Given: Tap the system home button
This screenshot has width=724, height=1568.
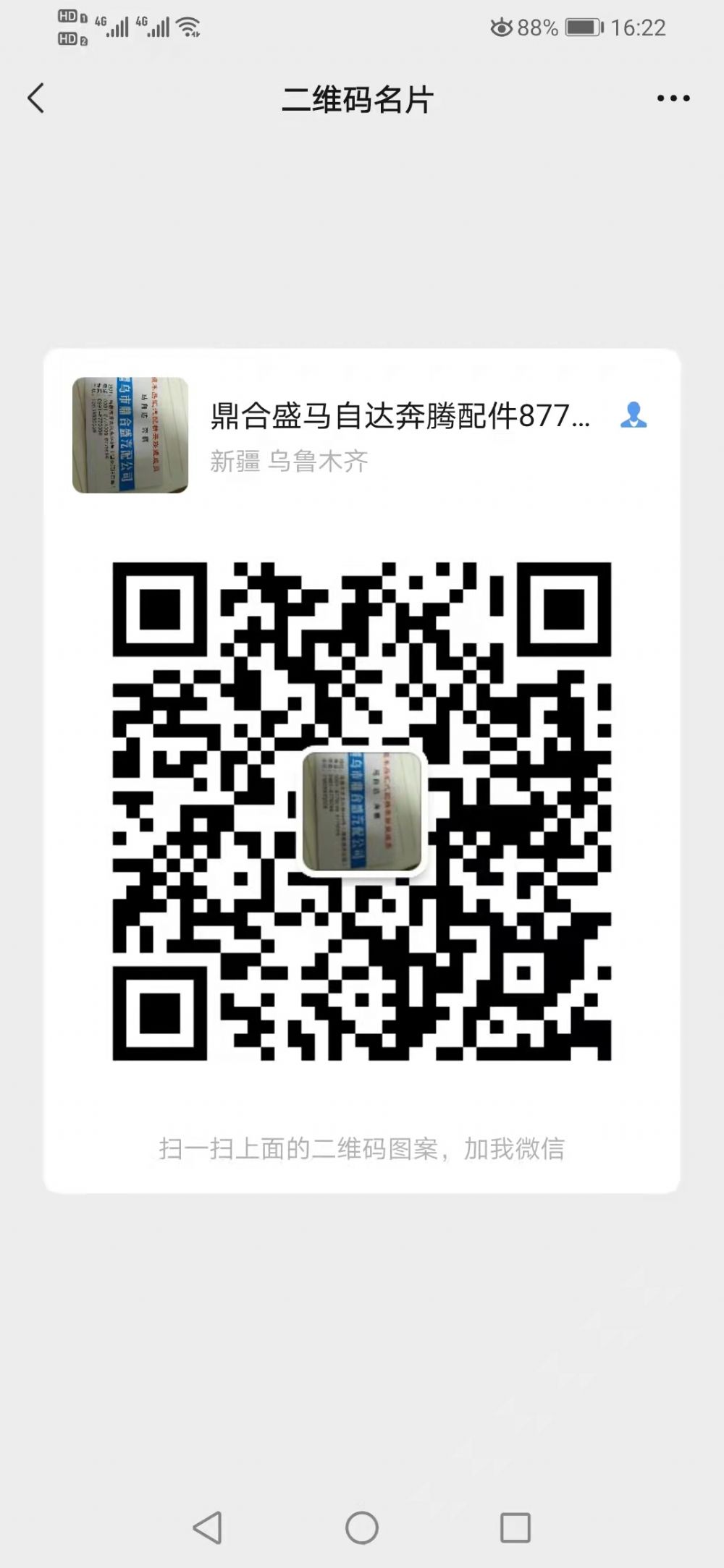Looking at the screenshot, I should pyautogui.click(x=362, y=1527).
